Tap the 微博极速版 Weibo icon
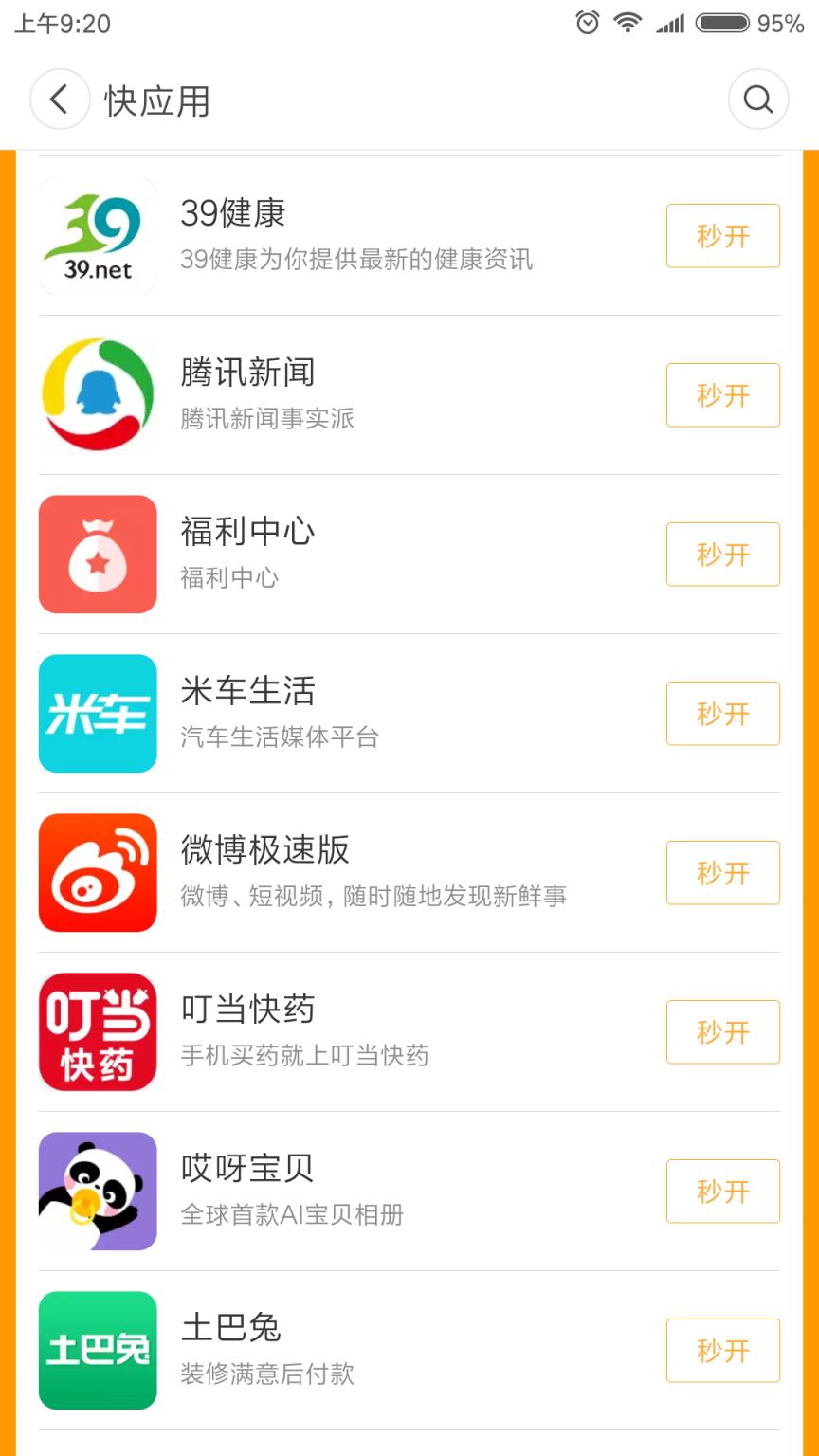The height and width of the screenshot is (1456, 819). click(98, 873)
